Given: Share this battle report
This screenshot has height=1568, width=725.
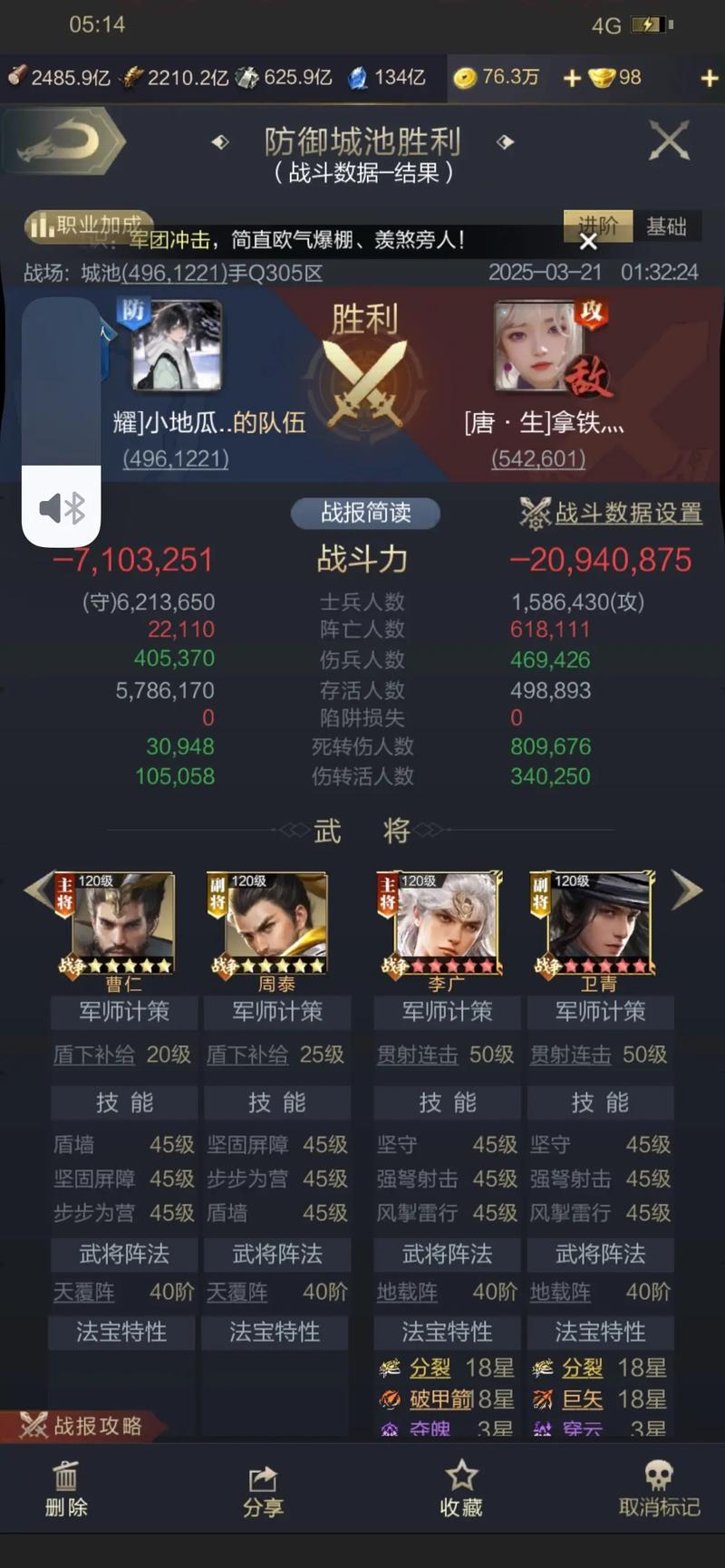Looking at the screenshot, I should point(263,1489).
